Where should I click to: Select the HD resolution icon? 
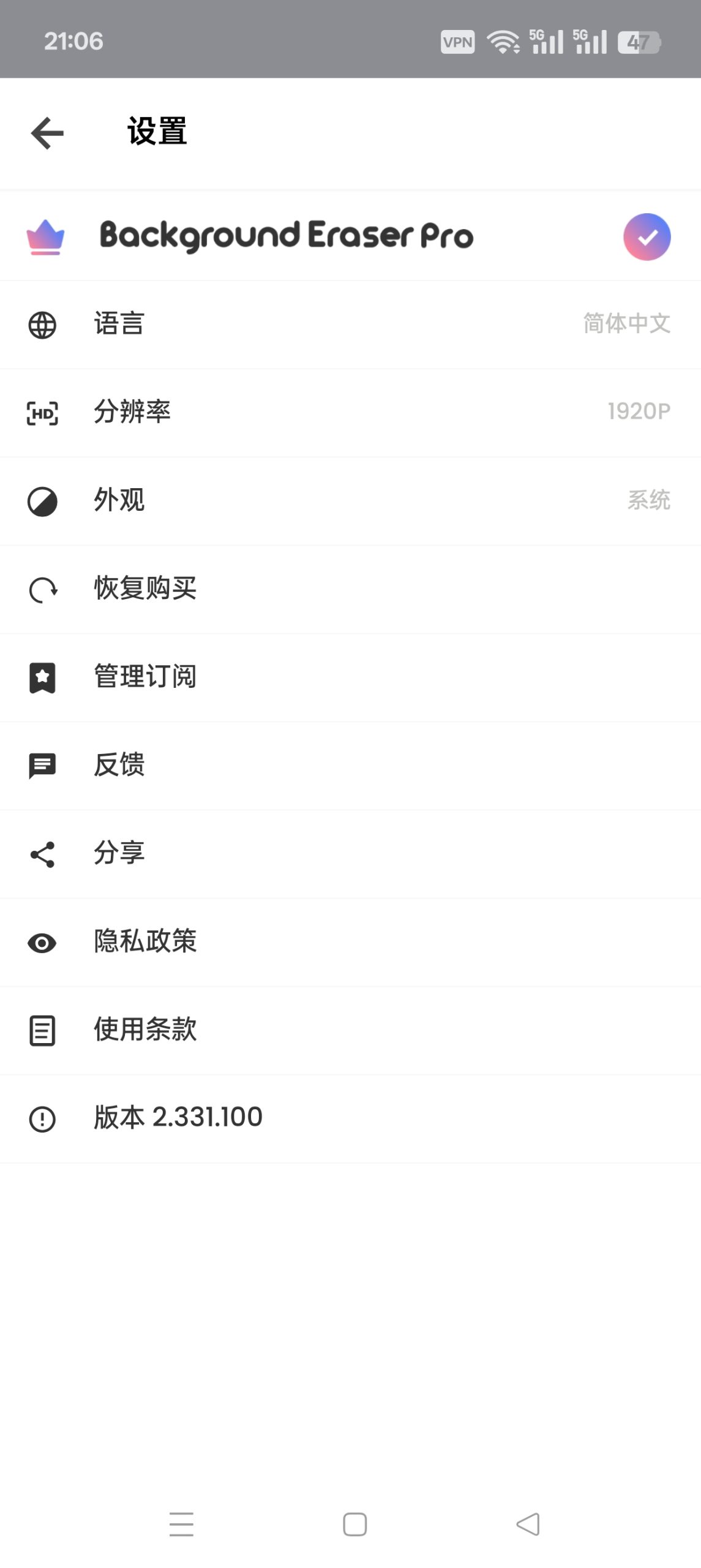pos(42,413)
